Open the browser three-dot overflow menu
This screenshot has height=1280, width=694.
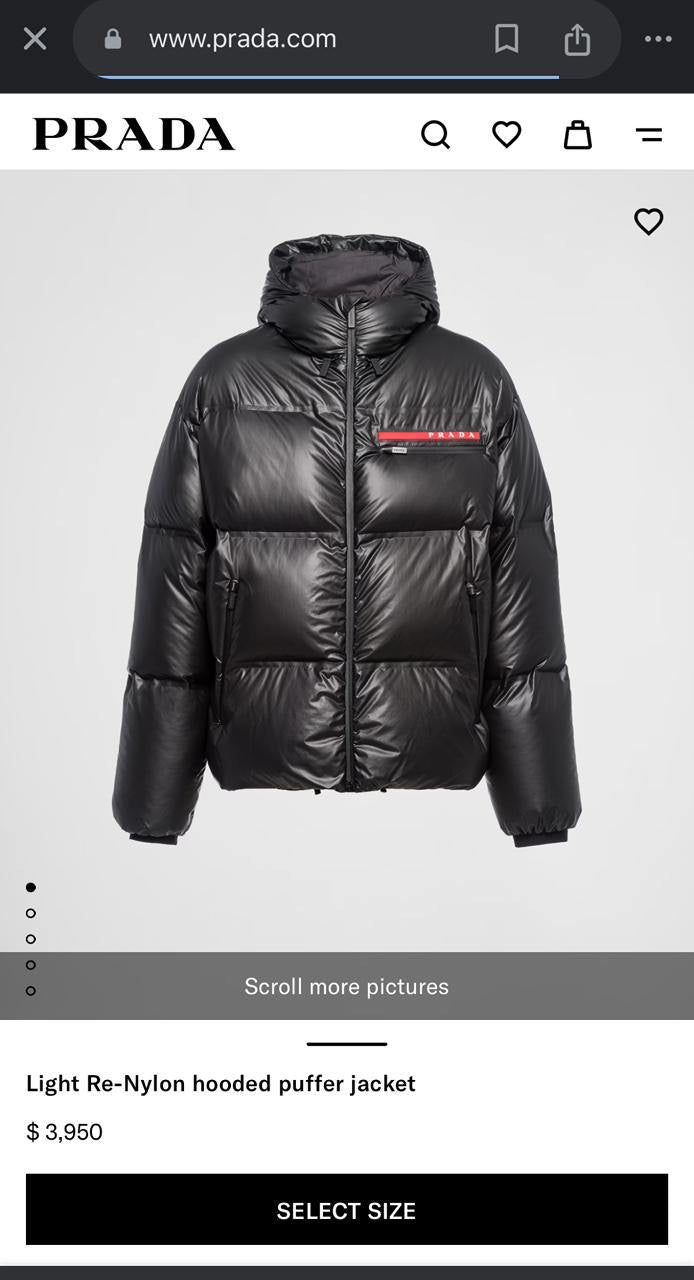(x=658, y=39)
